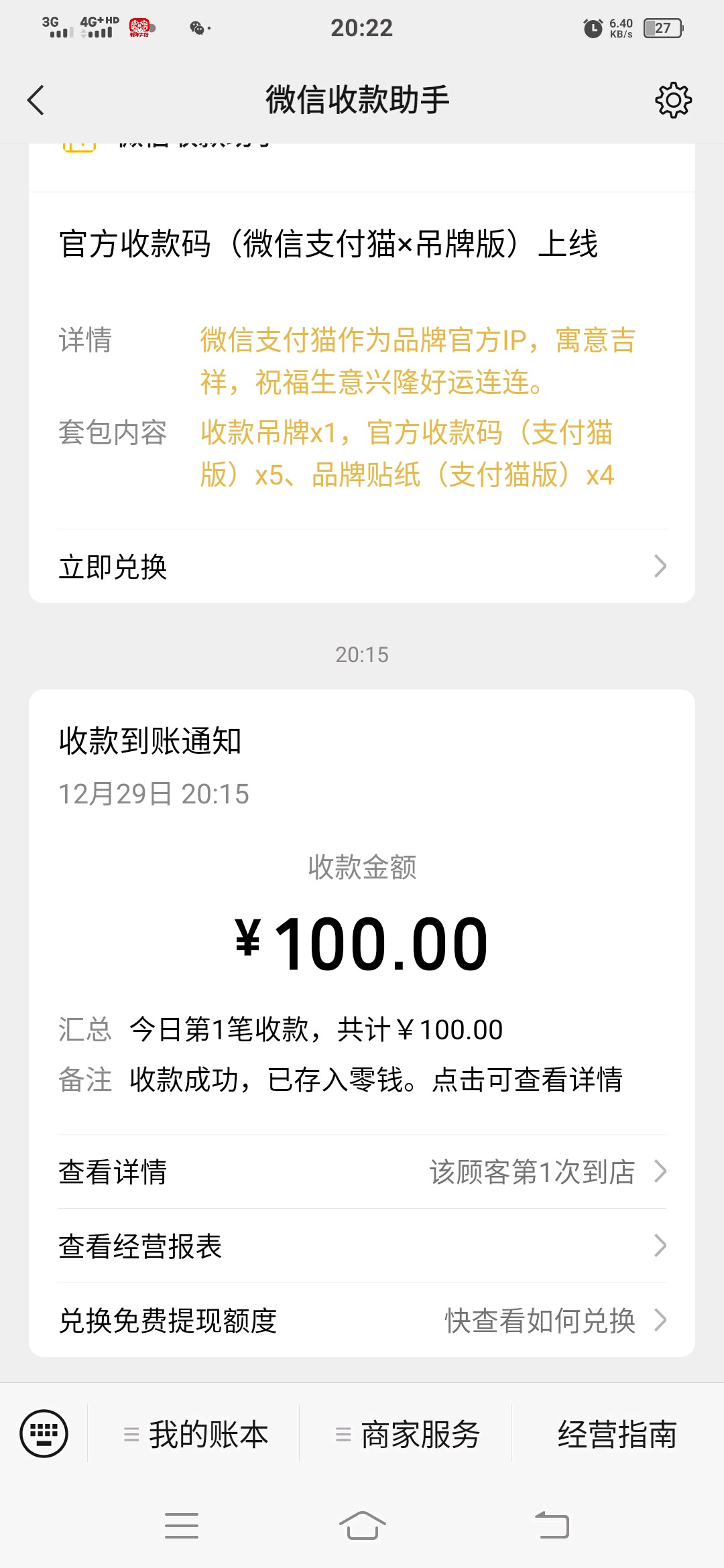Go back from 微信收款助手
724x1568 pixels.
click(x=36, y=101)
